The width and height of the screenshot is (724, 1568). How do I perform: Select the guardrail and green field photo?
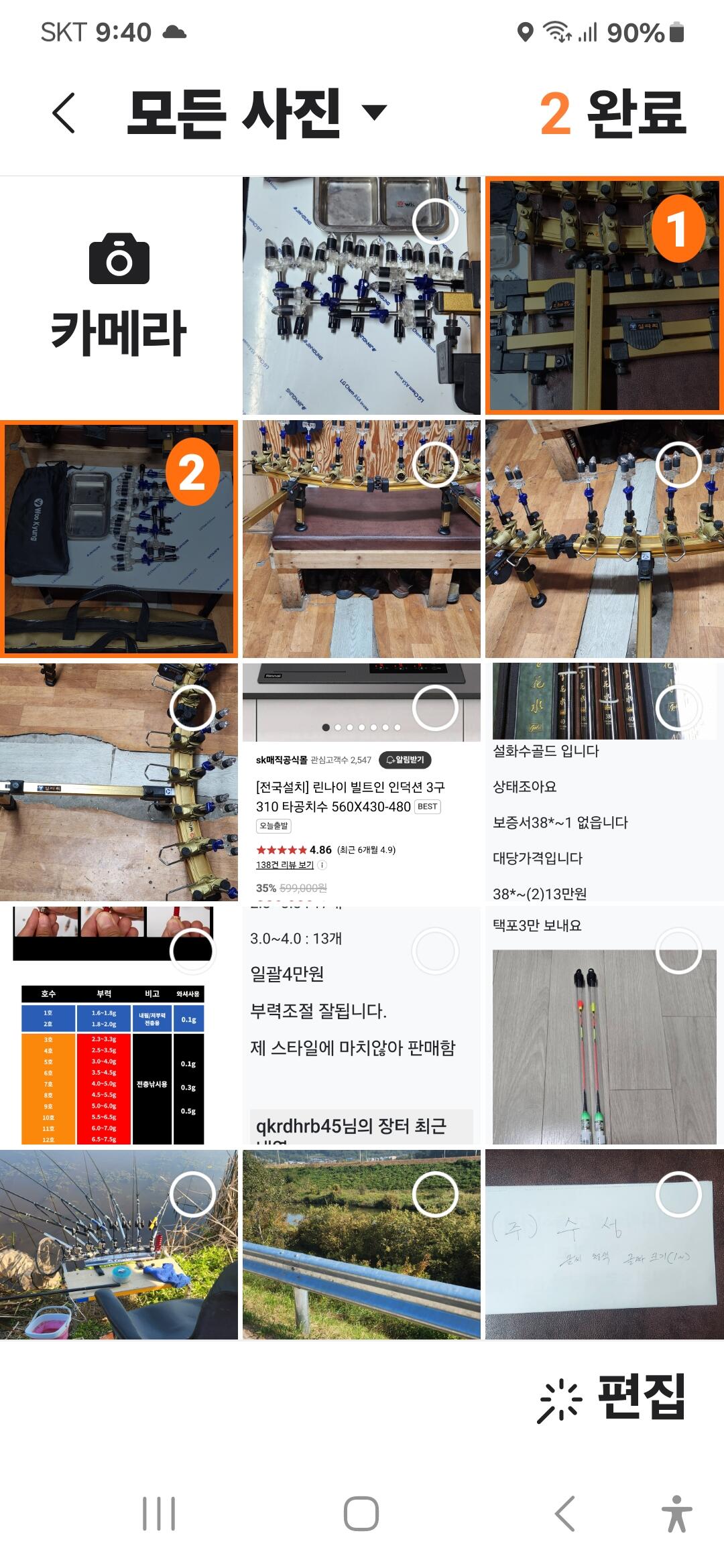[x=435, y=1194]
